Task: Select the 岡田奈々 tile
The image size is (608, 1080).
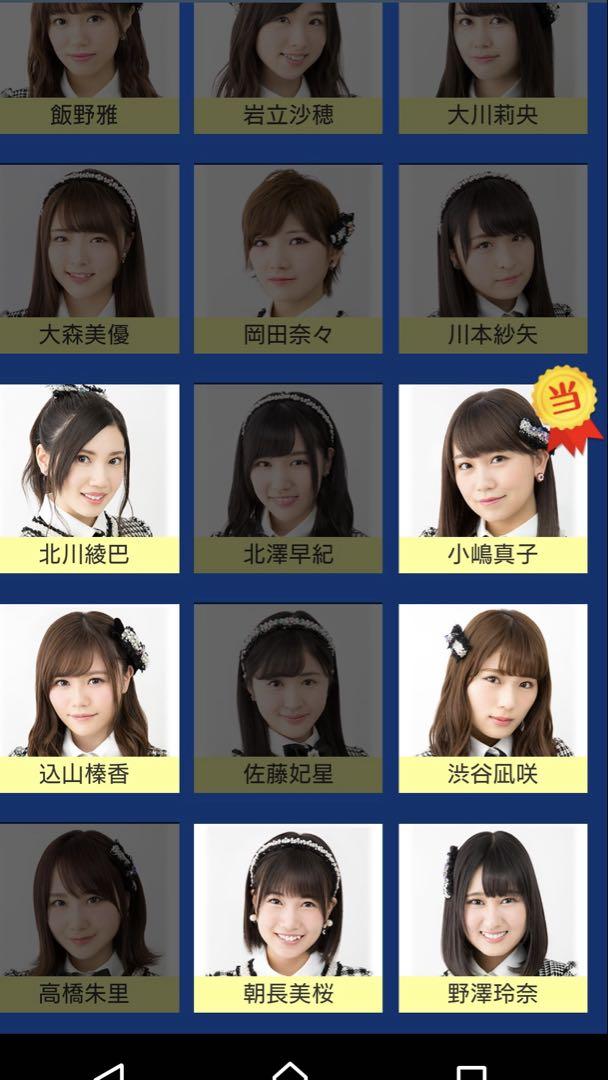Action: [288, 259]
